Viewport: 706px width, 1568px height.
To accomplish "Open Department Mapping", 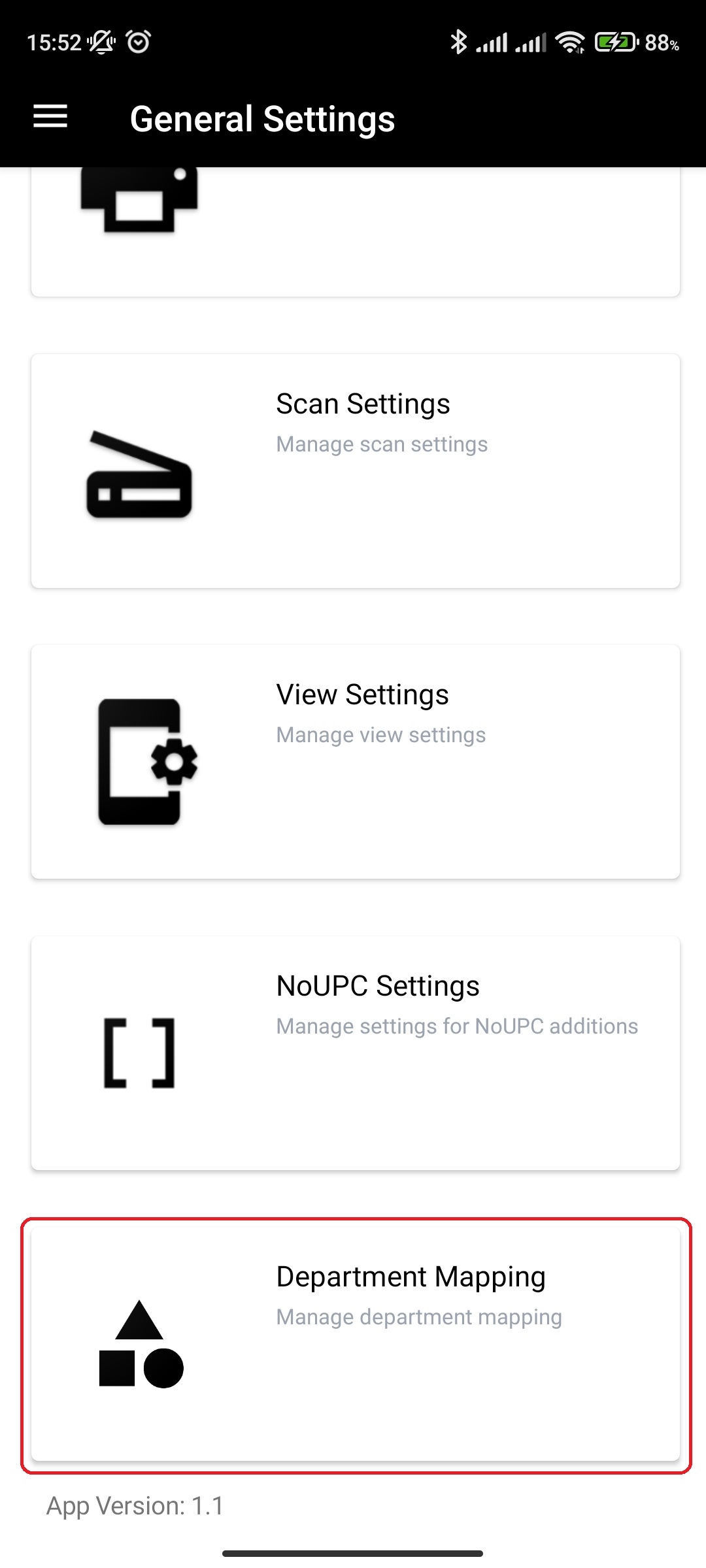I will (x=356, y=1344).
